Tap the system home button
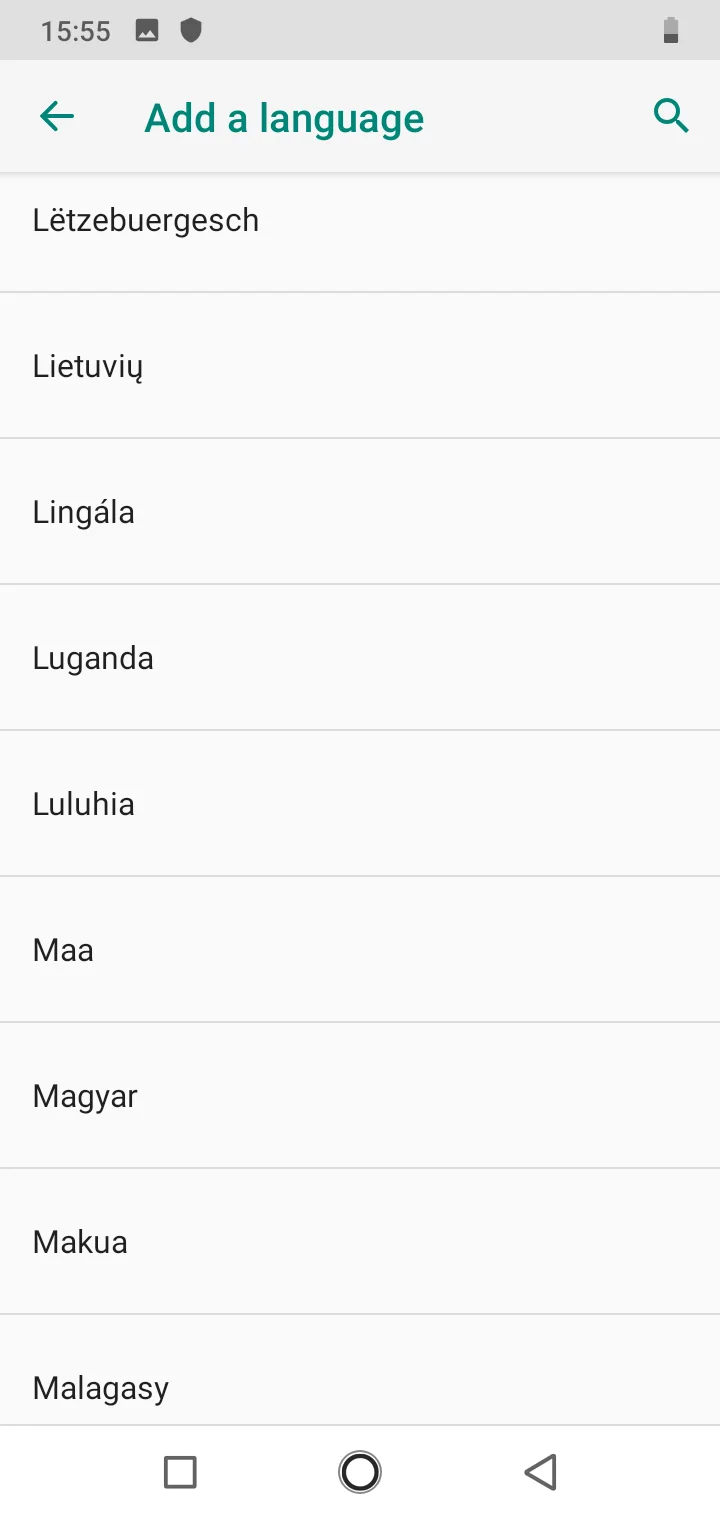This screenshot has width=720, height=1520. (x=360, y=1472)
